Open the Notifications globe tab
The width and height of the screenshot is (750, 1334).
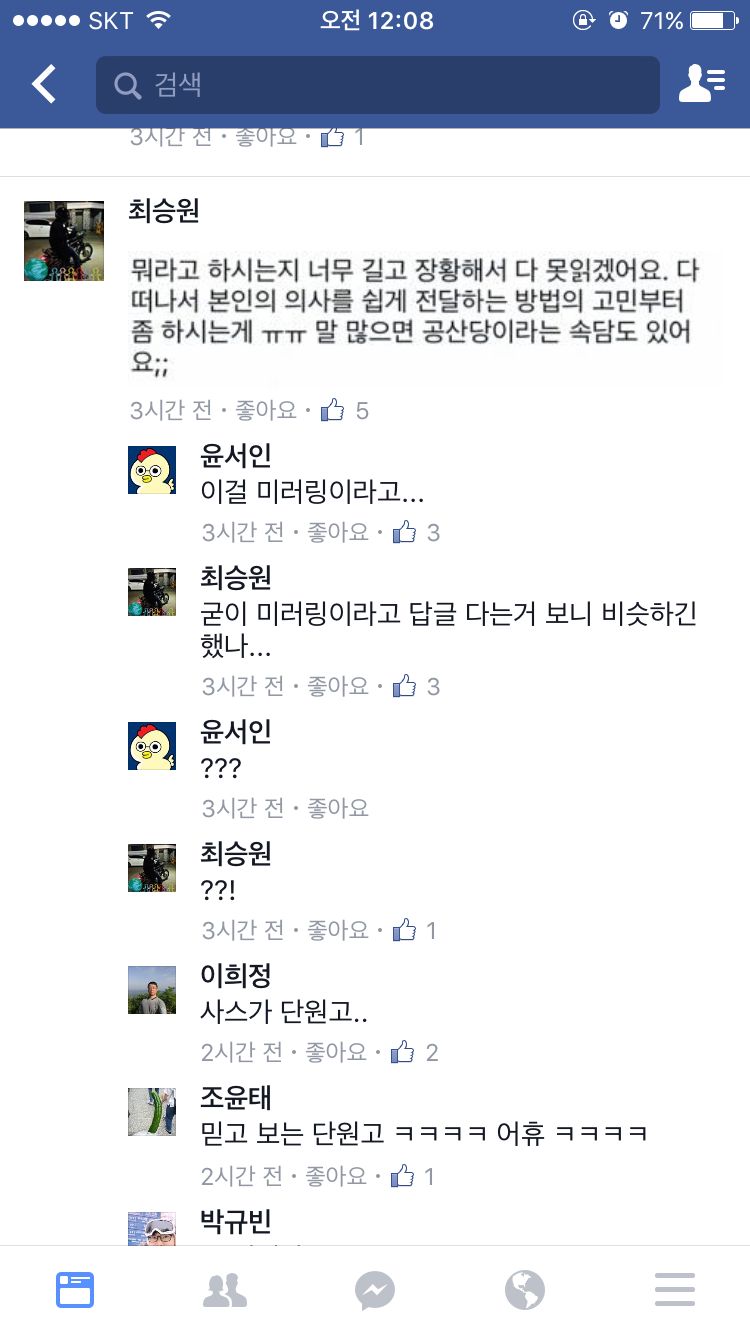point(525,1290)
